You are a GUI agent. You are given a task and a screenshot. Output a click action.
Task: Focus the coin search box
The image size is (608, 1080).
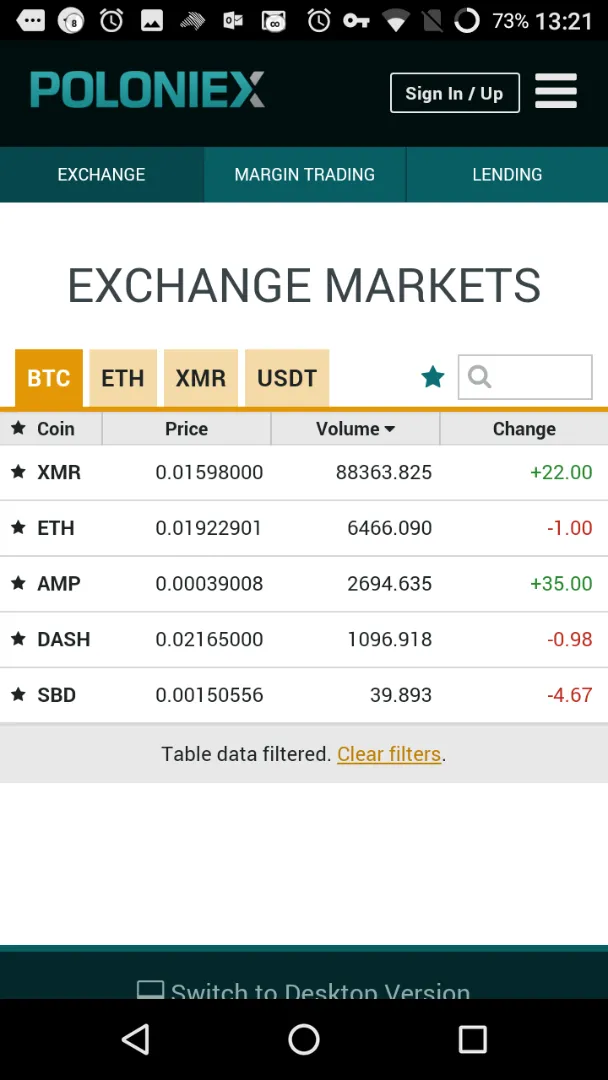click(x=525, y=377)
